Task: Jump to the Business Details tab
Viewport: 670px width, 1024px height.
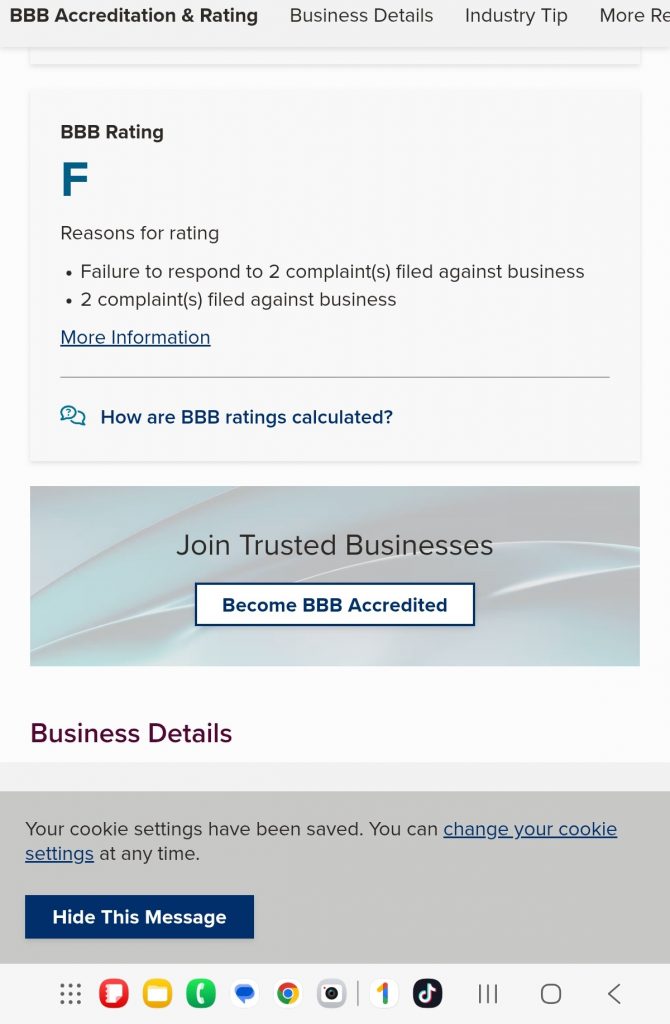Action: click(x=361, y=16)
